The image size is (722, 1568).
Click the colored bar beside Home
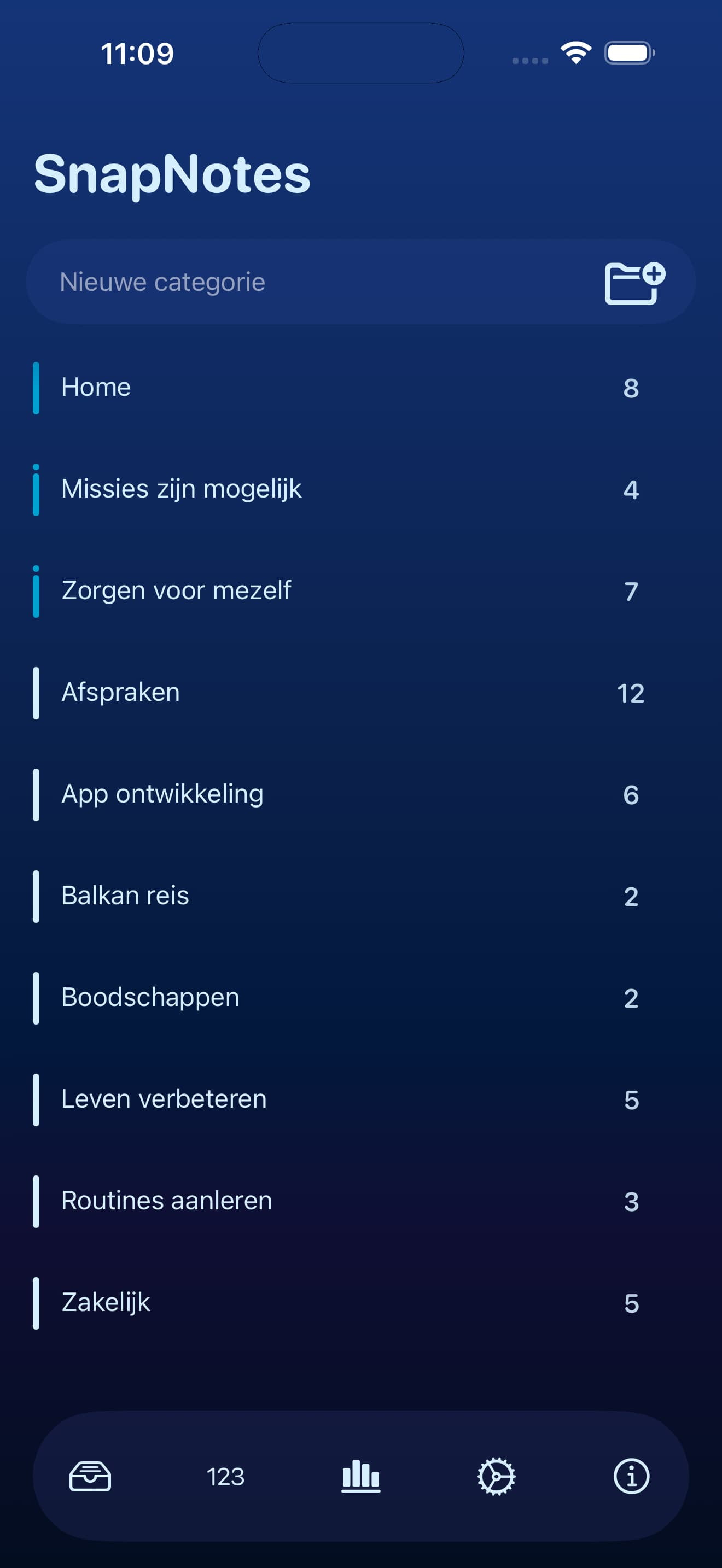[37, 387]
